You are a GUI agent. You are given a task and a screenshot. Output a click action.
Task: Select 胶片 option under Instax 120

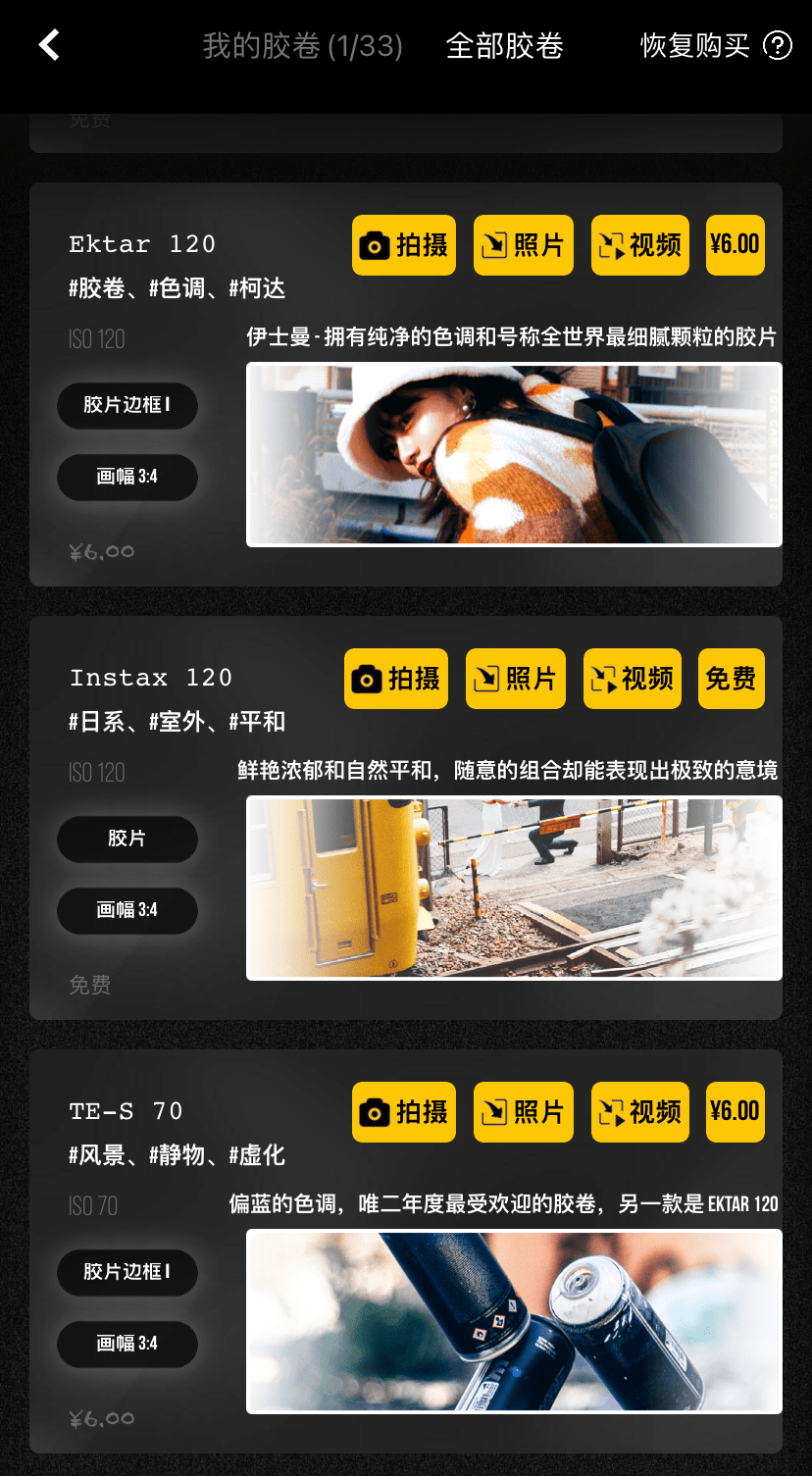pyautogui.click(x=127, y=839)
